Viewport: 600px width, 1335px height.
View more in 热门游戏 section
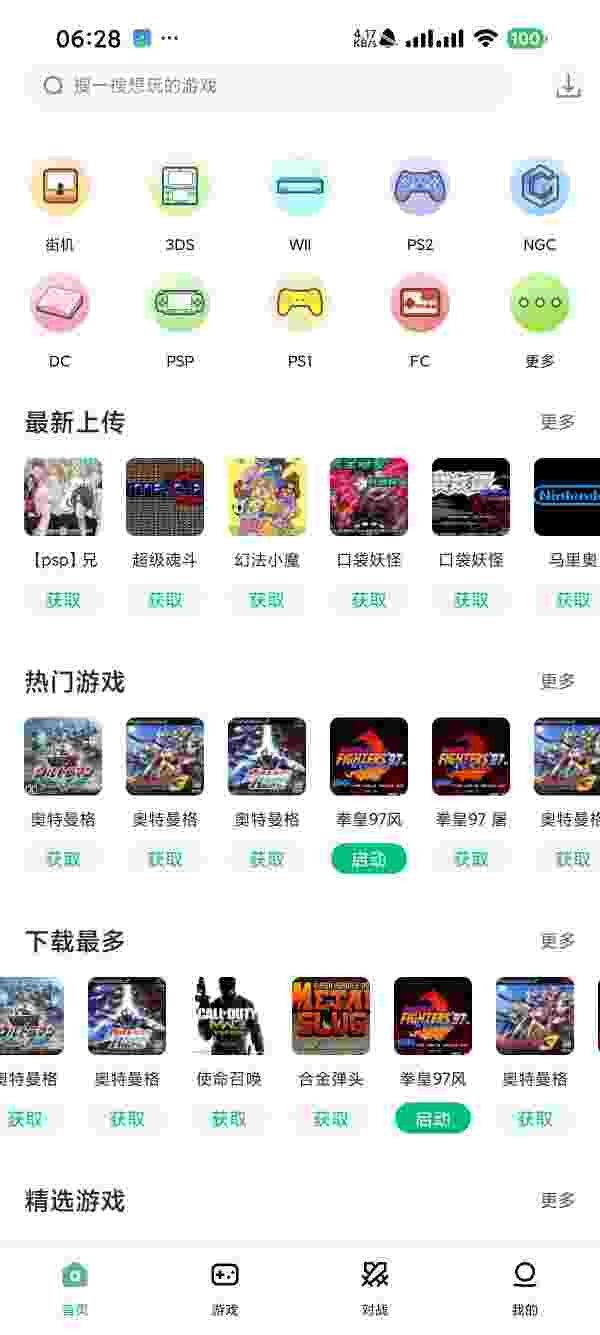click(557, 681)
